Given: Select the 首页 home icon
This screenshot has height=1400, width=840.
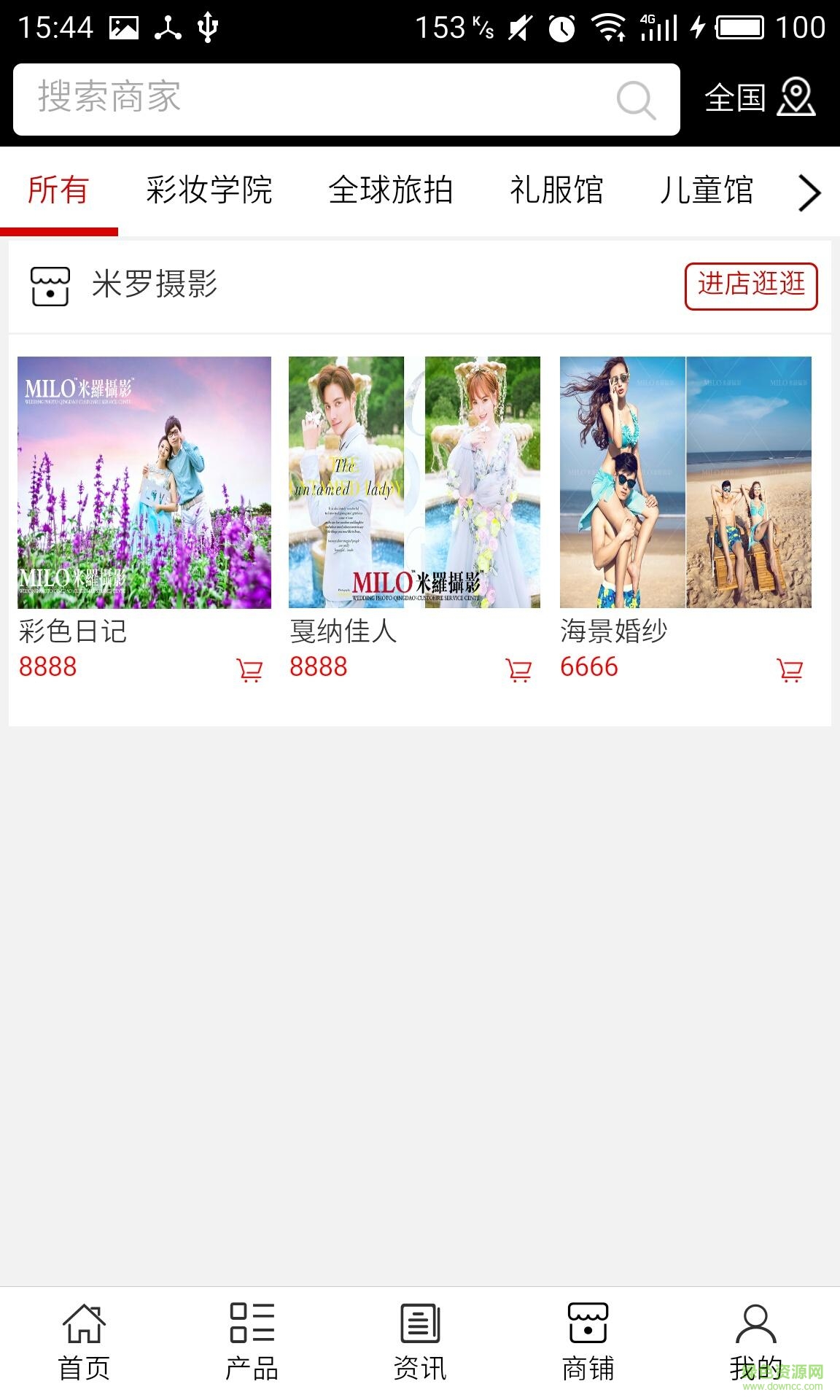Looking at the screenshot, I should tap(84, 1335).
